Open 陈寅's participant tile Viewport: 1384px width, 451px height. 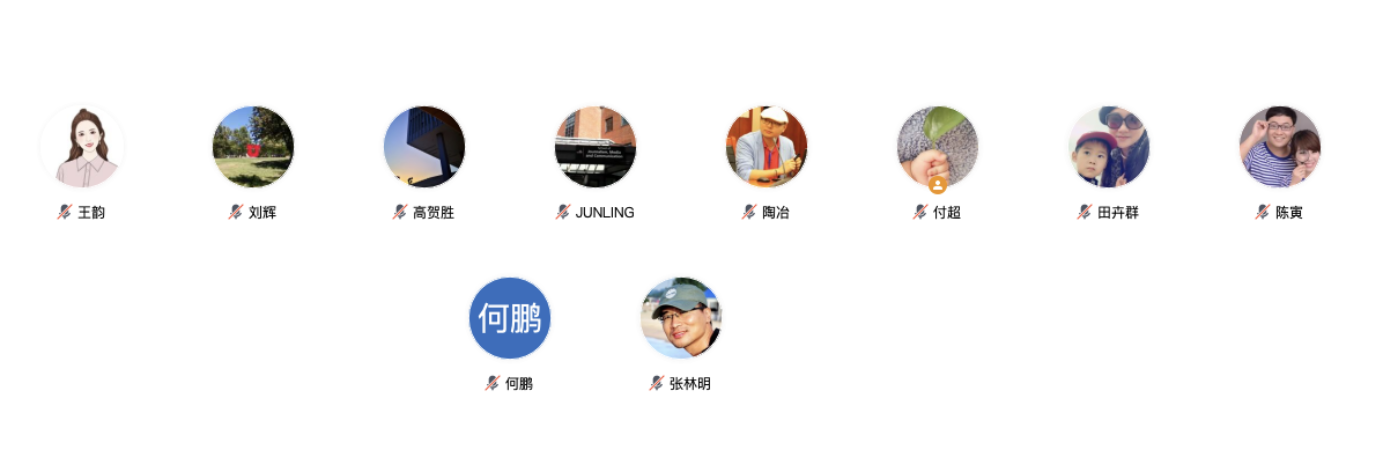click(1279, 147)
